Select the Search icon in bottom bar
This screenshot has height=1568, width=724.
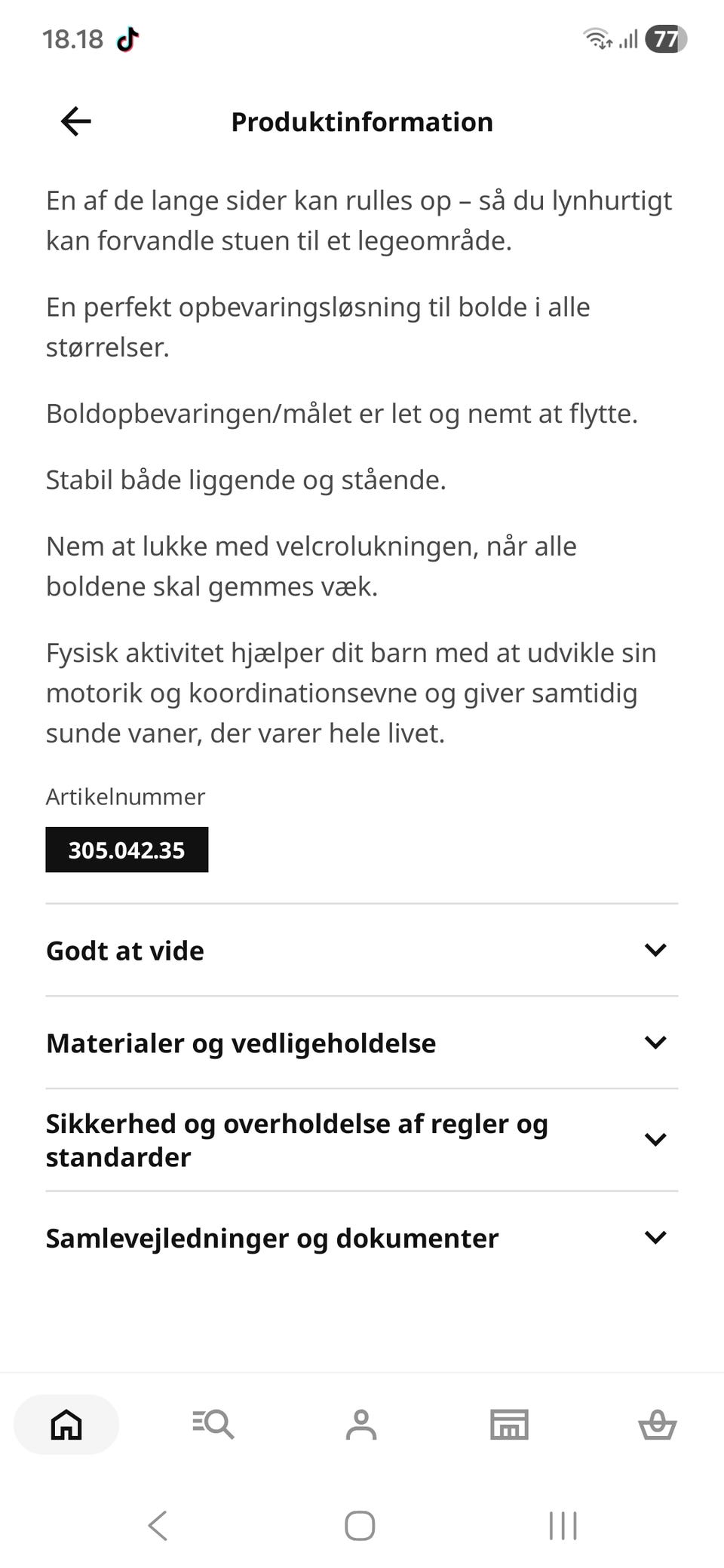pyautogui.click(x=213, y=1425)
